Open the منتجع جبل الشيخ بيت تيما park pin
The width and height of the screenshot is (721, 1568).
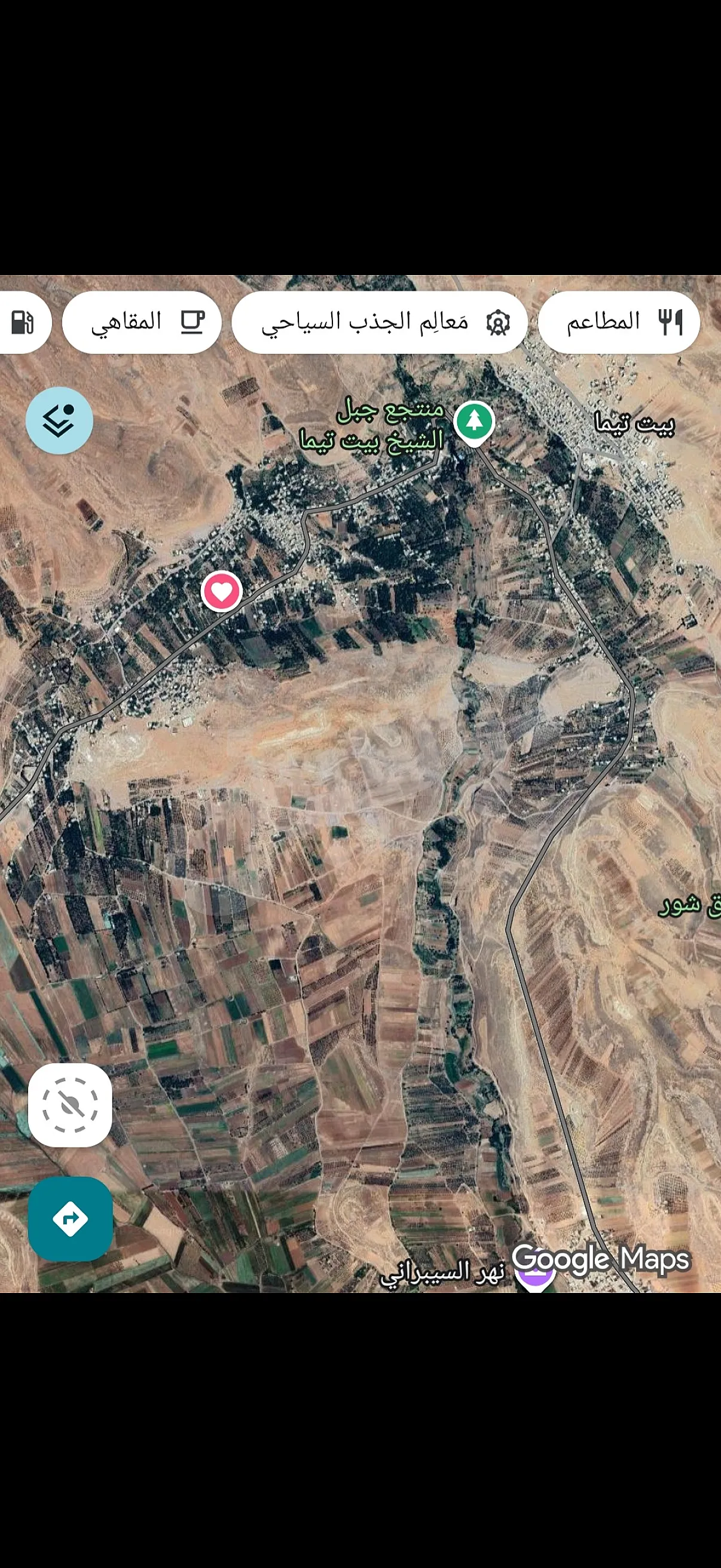click(x=474, y=421)
